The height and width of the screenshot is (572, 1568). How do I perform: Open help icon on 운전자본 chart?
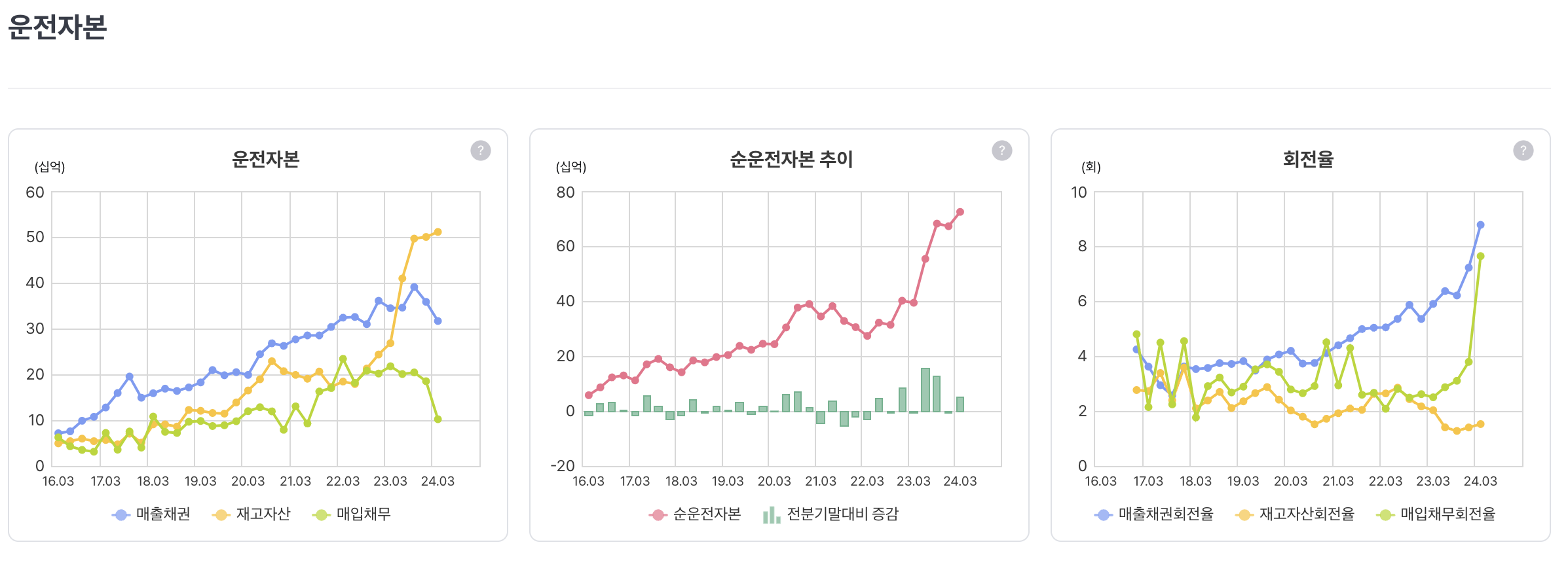[x=480, y=151]
